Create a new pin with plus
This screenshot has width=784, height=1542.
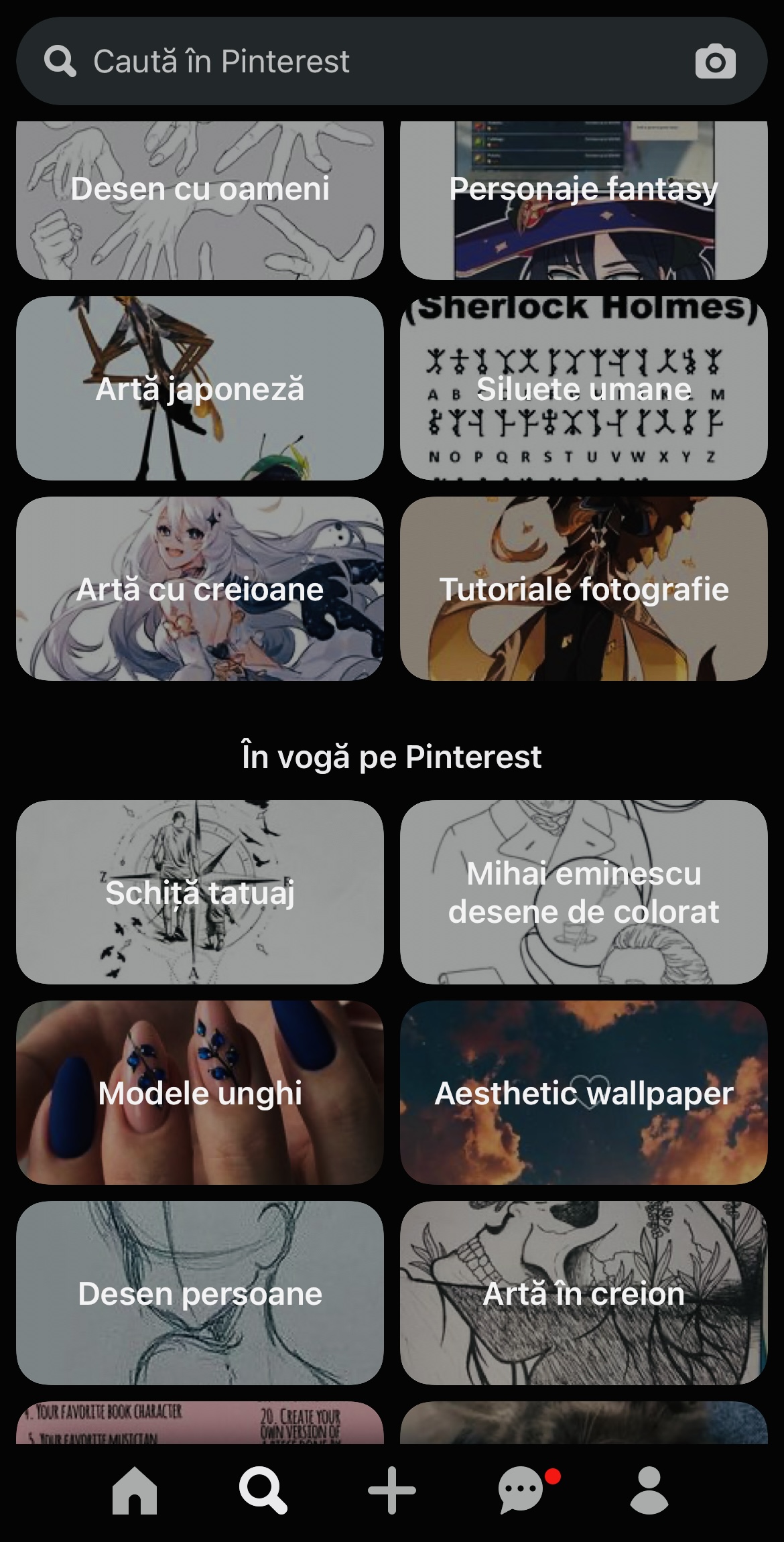pyautogui.click(x=392, y=1490)
